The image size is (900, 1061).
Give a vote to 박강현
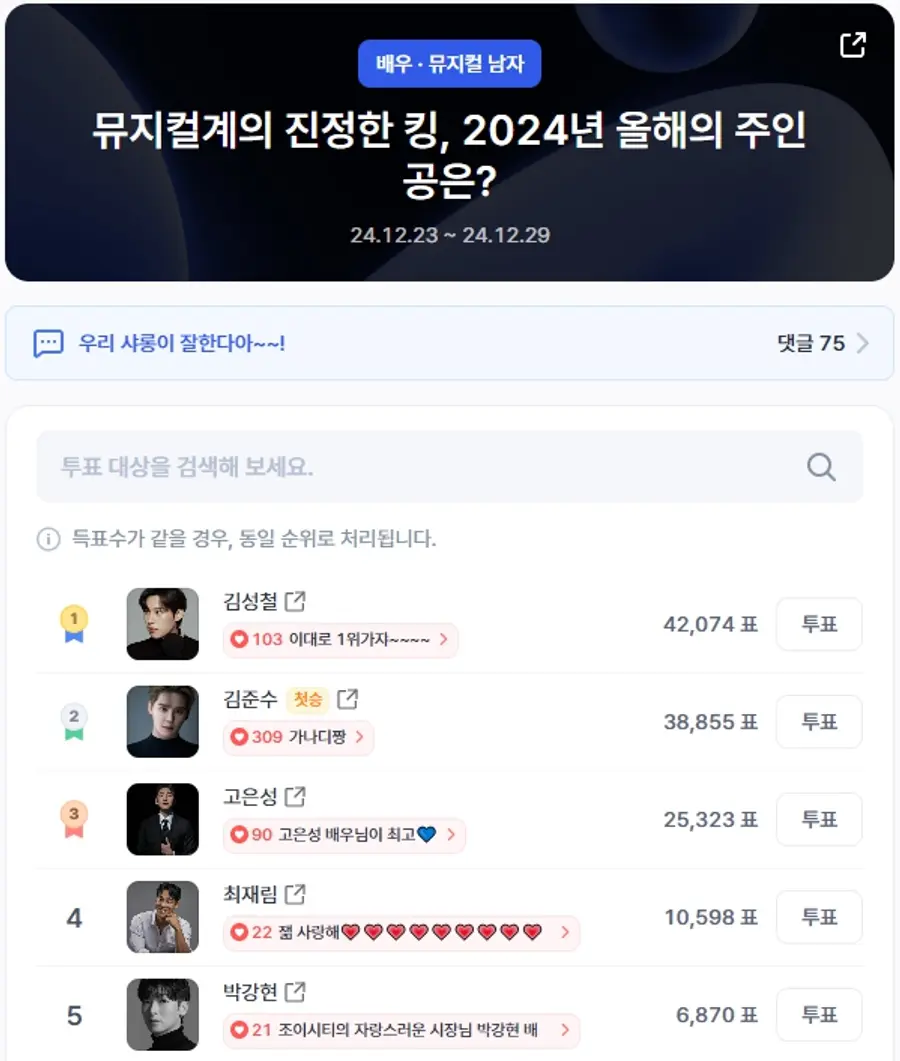click(819, 1014)
